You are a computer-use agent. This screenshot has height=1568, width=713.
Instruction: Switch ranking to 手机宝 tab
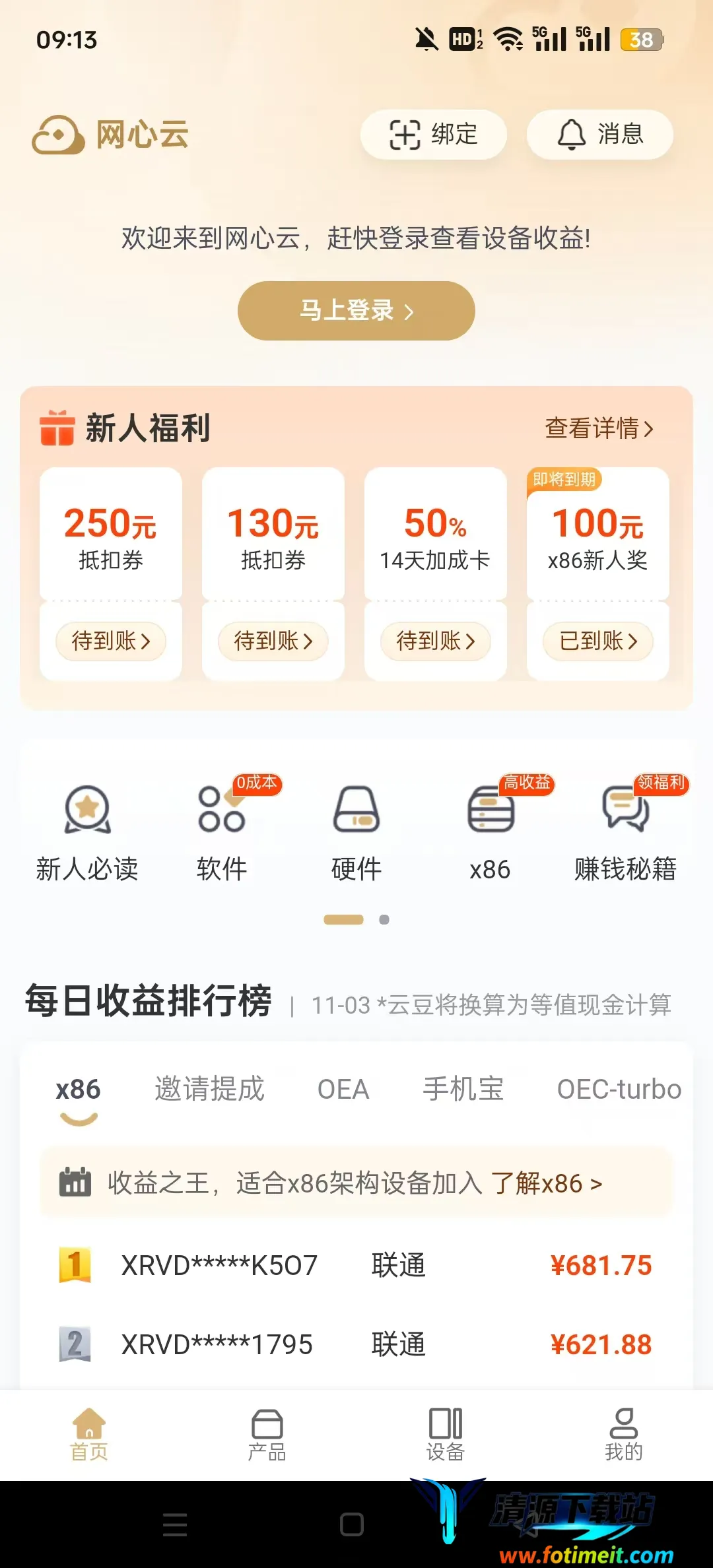click(463, 1089)
